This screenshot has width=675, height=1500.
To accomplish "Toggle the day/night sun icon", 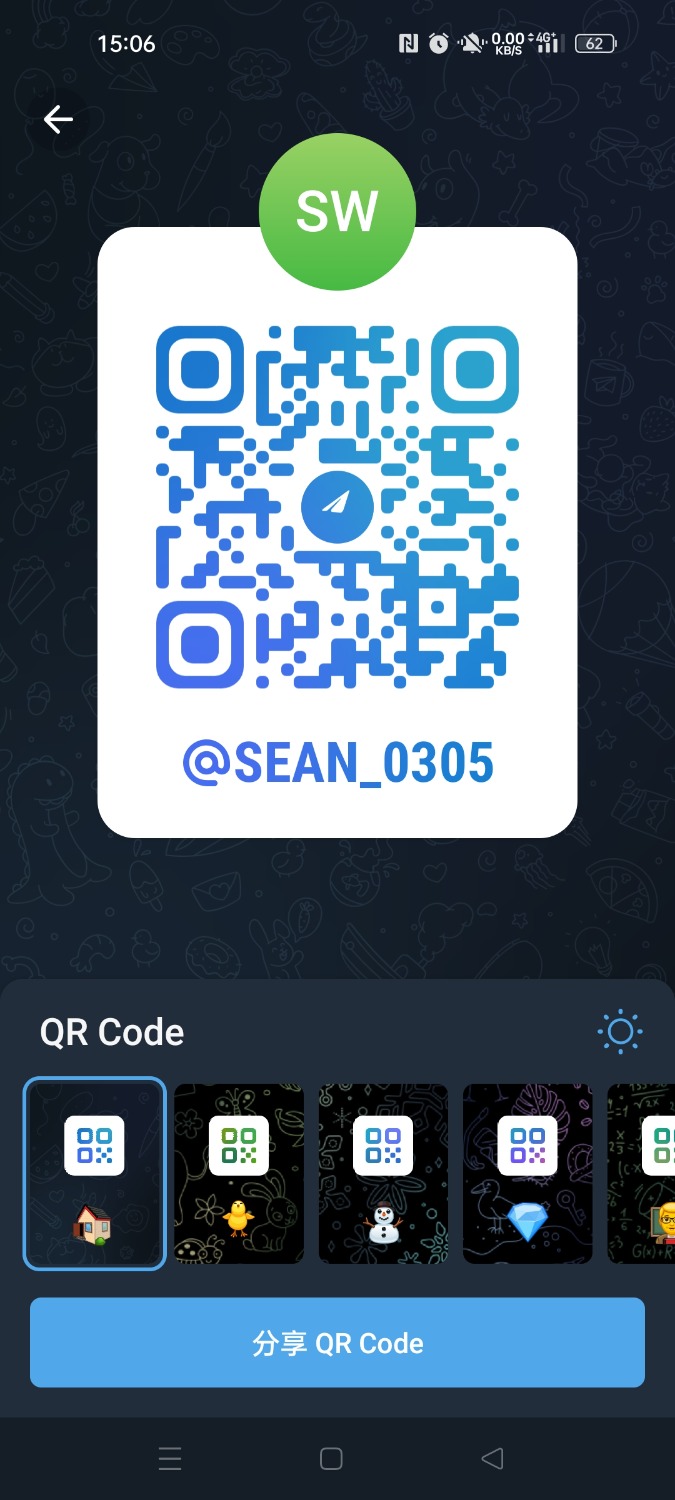I will [619, 1032].
